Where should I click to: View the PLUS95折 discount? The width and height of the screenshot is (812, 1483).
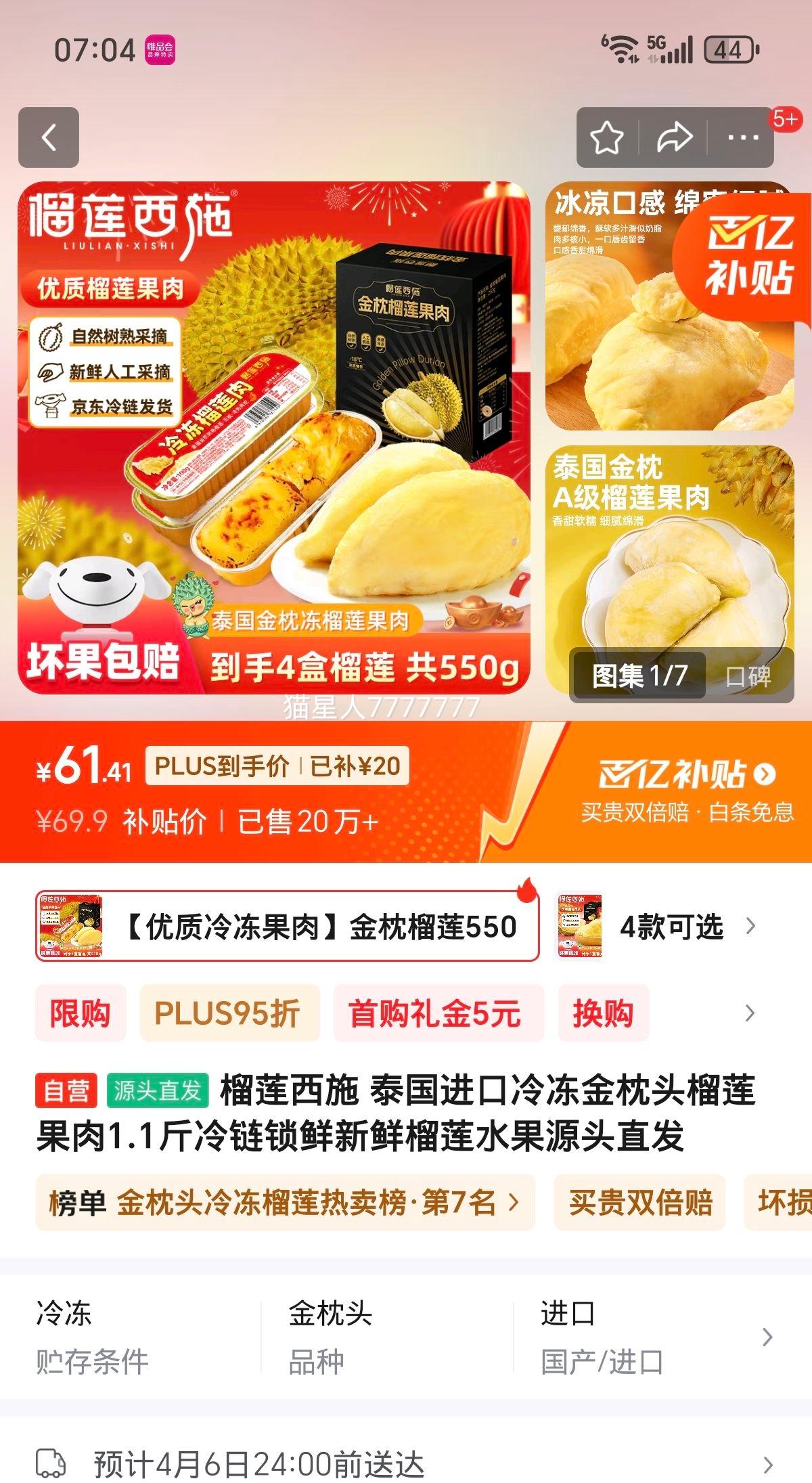228,1013
